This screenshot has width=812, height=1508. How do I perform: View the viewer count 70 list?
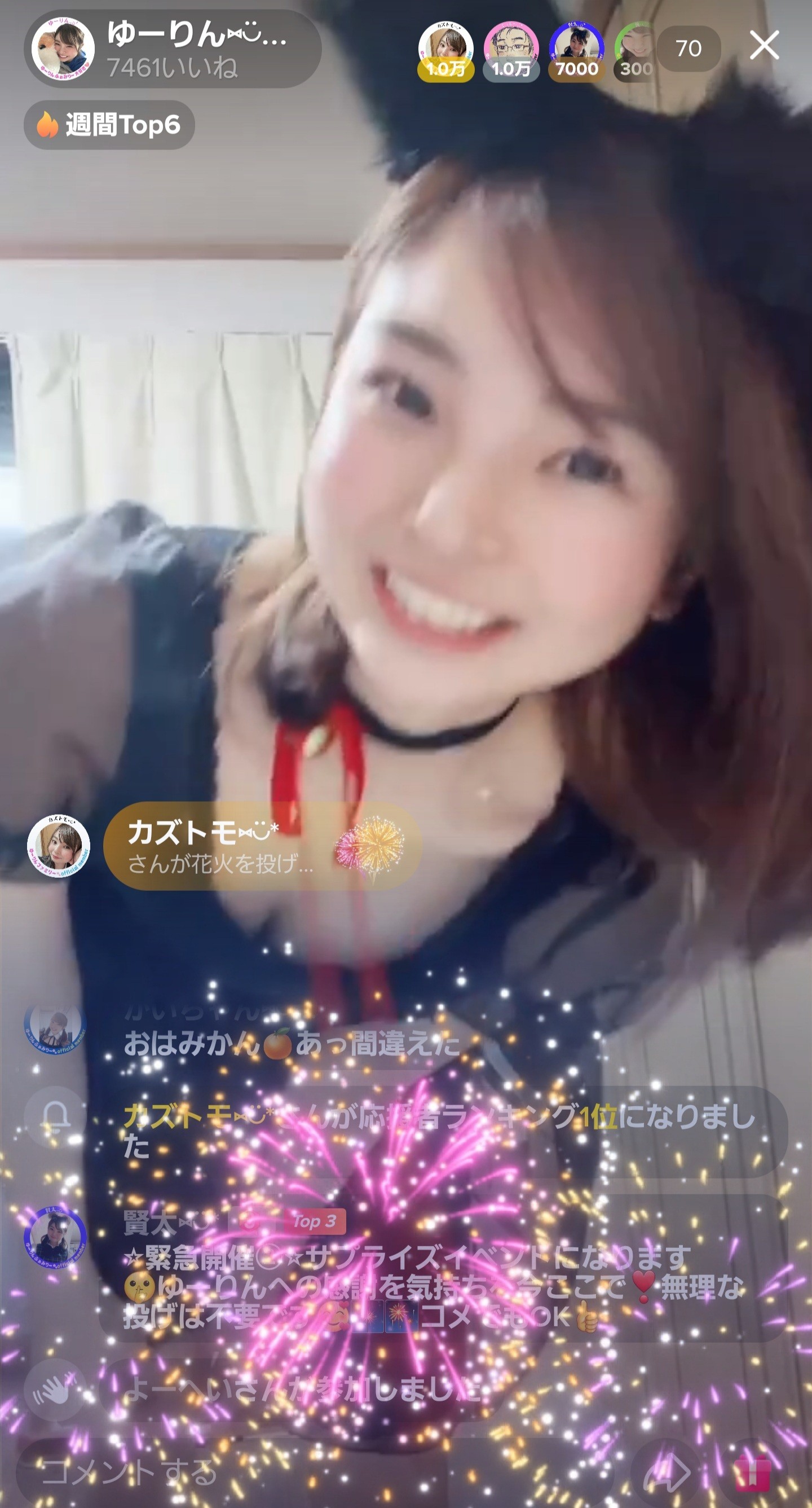click(688, 49)
